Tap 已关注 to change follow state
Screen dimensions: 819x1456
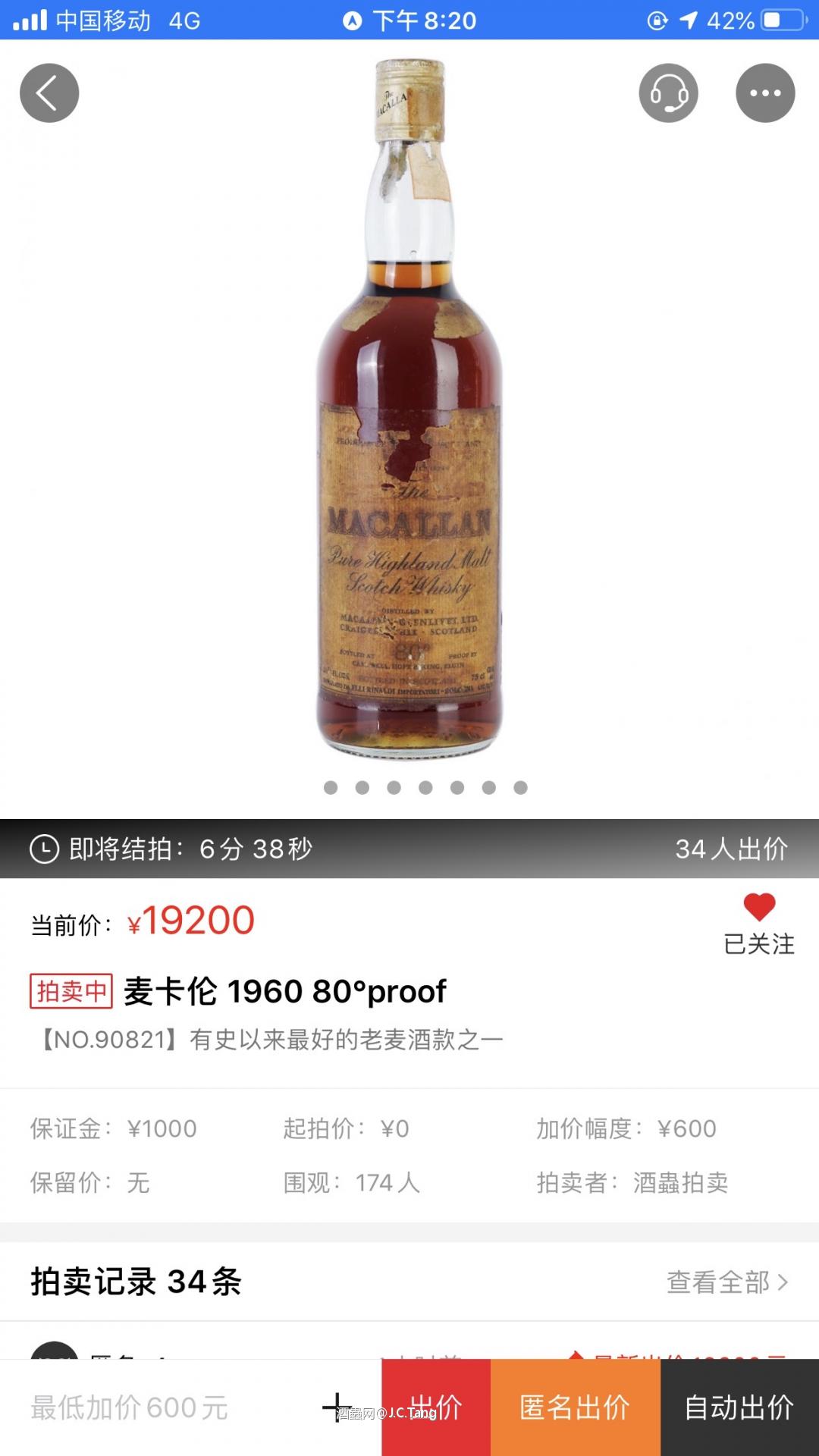(x=758, y=945)
